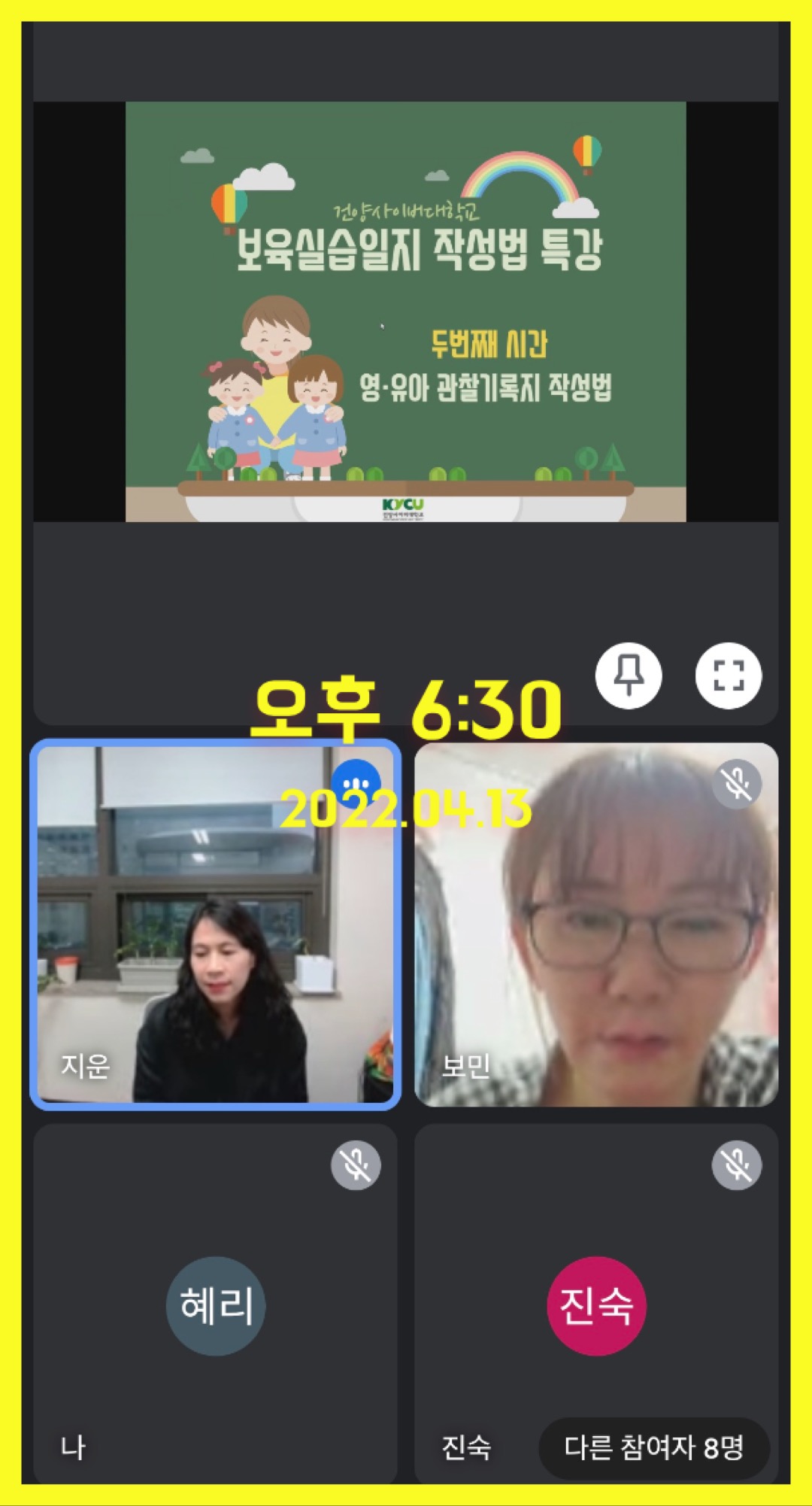Pin the shared presentation tile
This screenshot has width=812, height=1506.
tap(629, 675)
